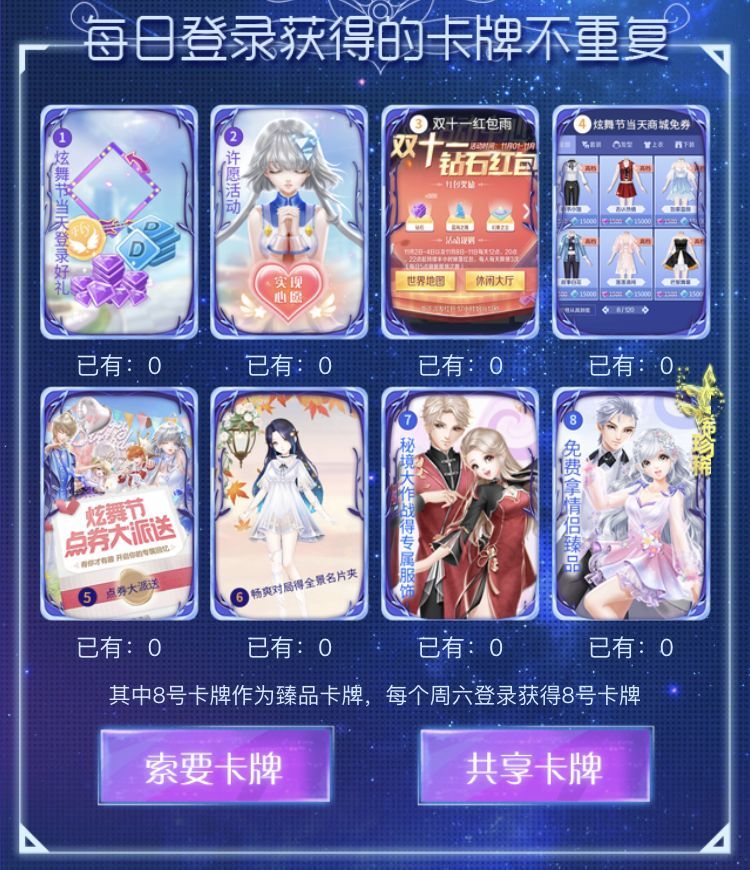Click the 8/120 progress bar on the mall card

(x=625, y=309)
